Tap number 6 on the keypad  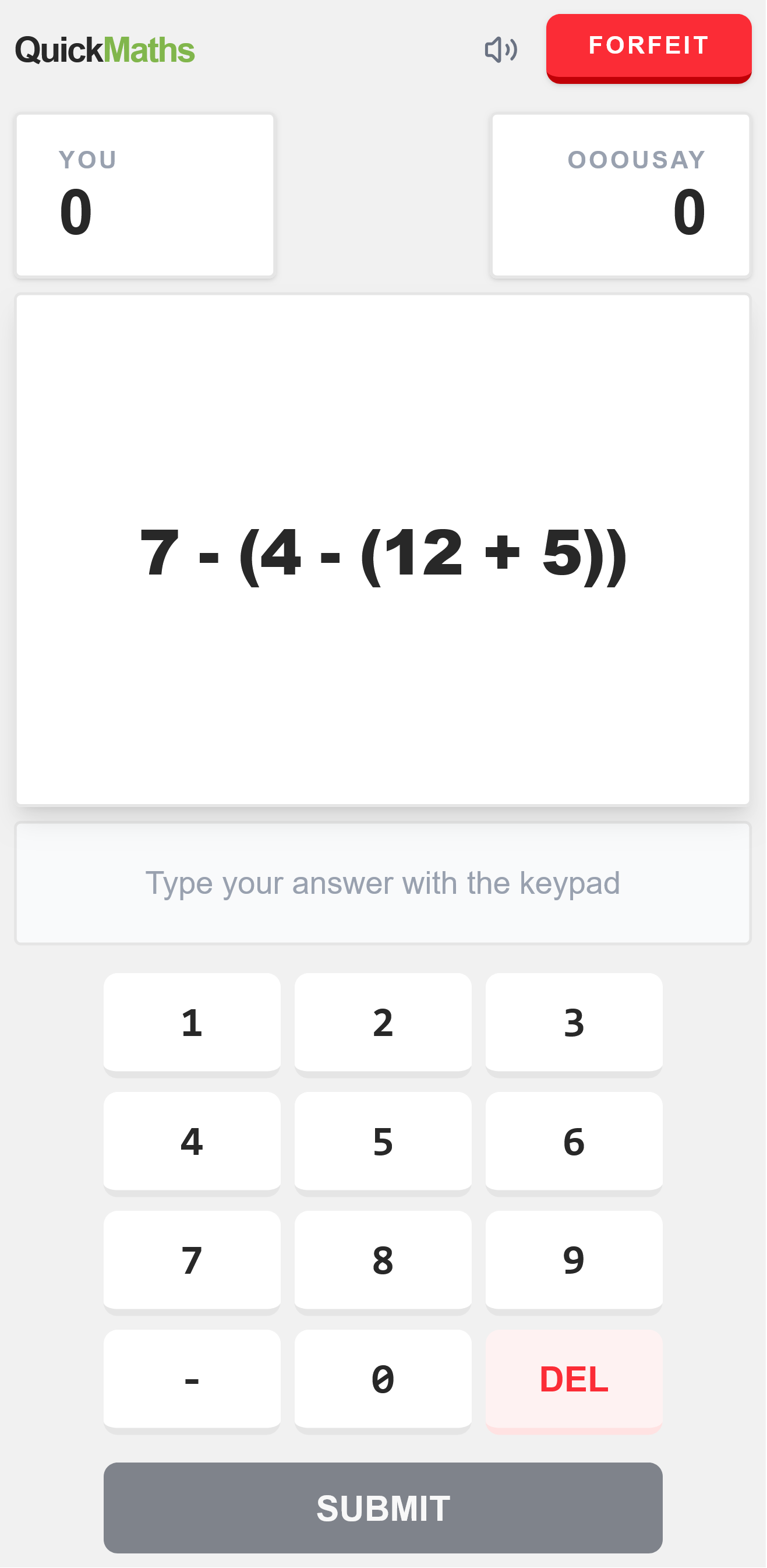[x=574, y=1142]
